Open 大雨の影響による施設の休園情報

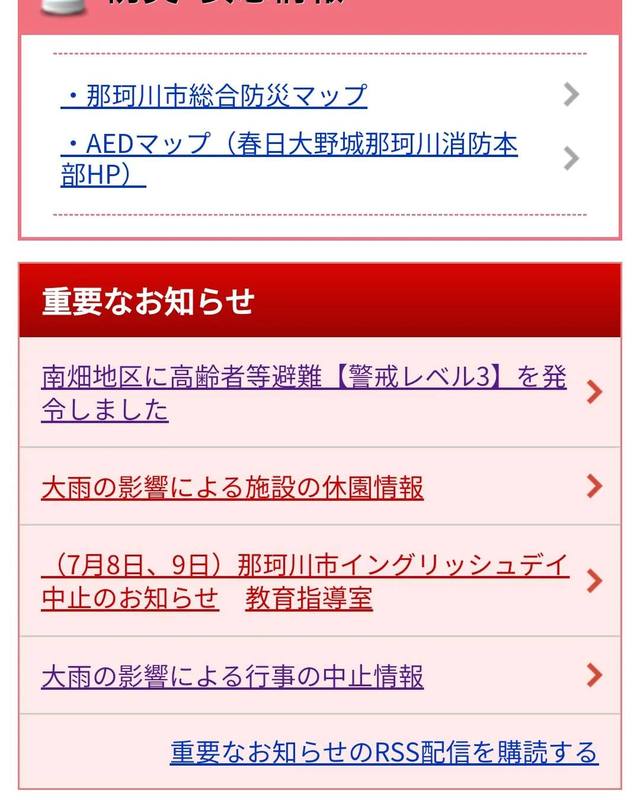pyautogui.click(x=232, y=488)
